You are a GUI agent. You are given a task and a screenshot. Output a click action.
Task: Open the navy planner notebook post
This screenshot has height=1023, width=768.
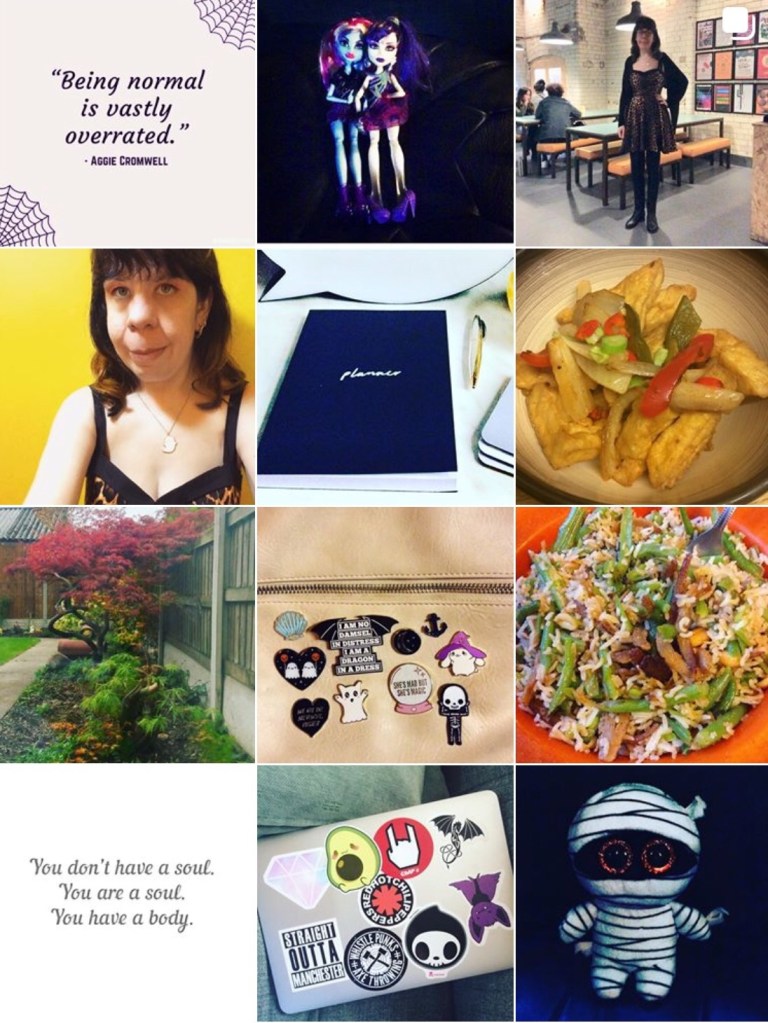385,377
